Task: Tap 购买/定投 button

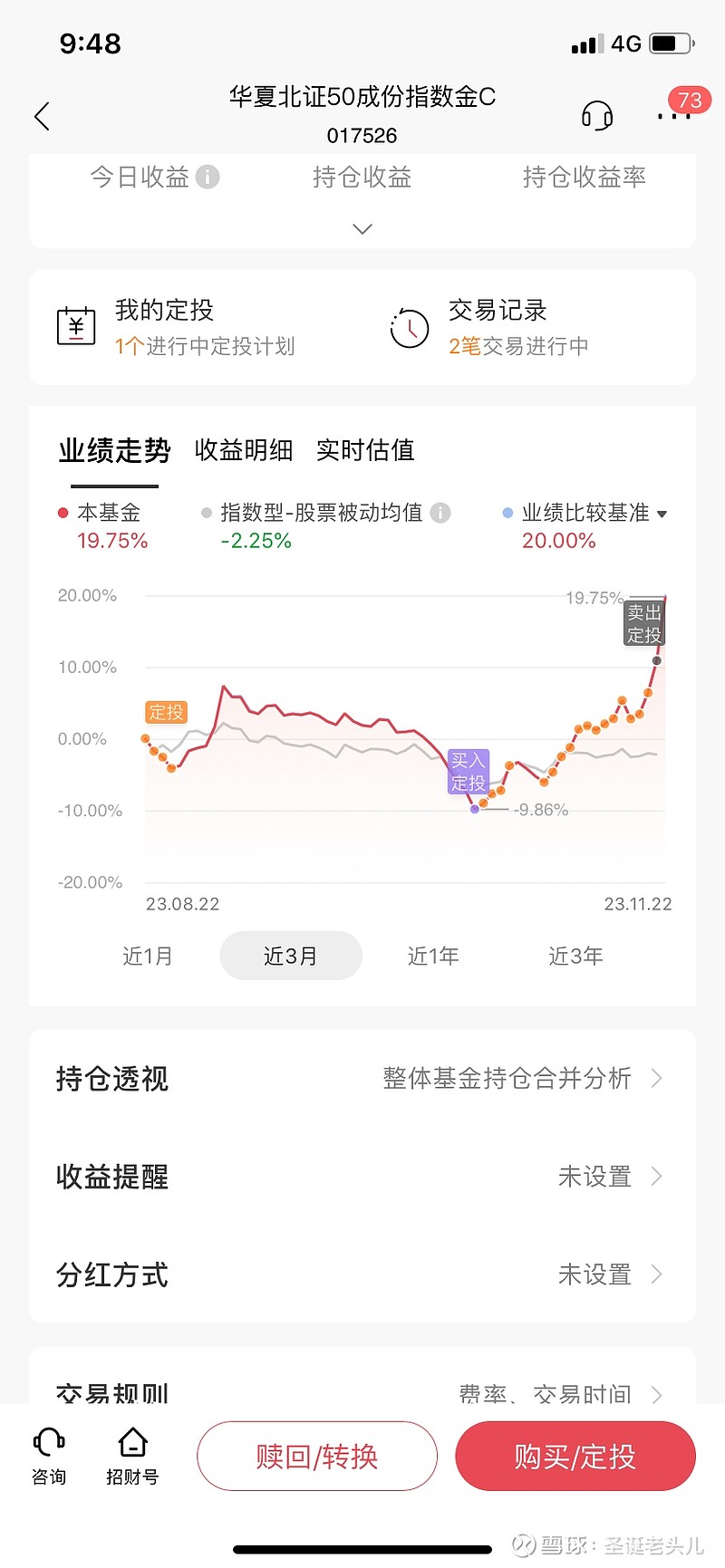Action: [575, 1456]
